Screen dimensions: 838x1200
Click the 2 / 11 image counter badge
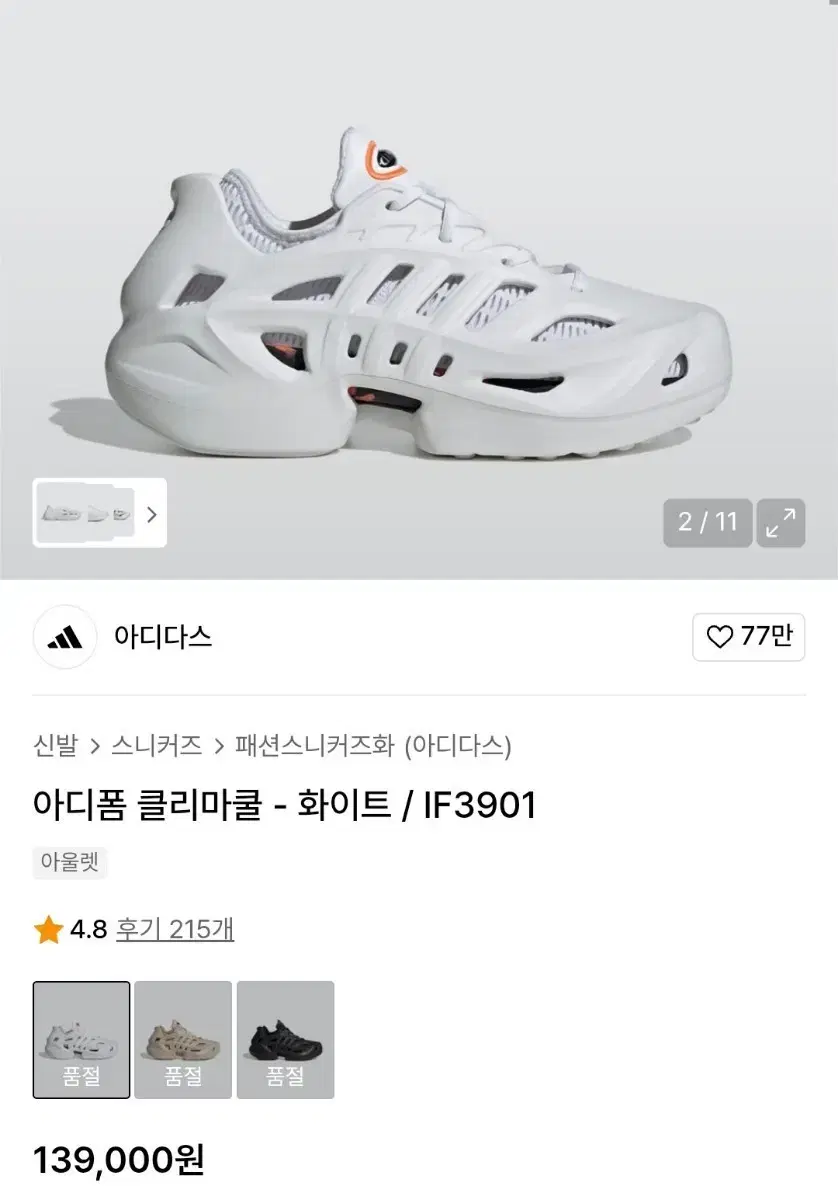[707, 522]
